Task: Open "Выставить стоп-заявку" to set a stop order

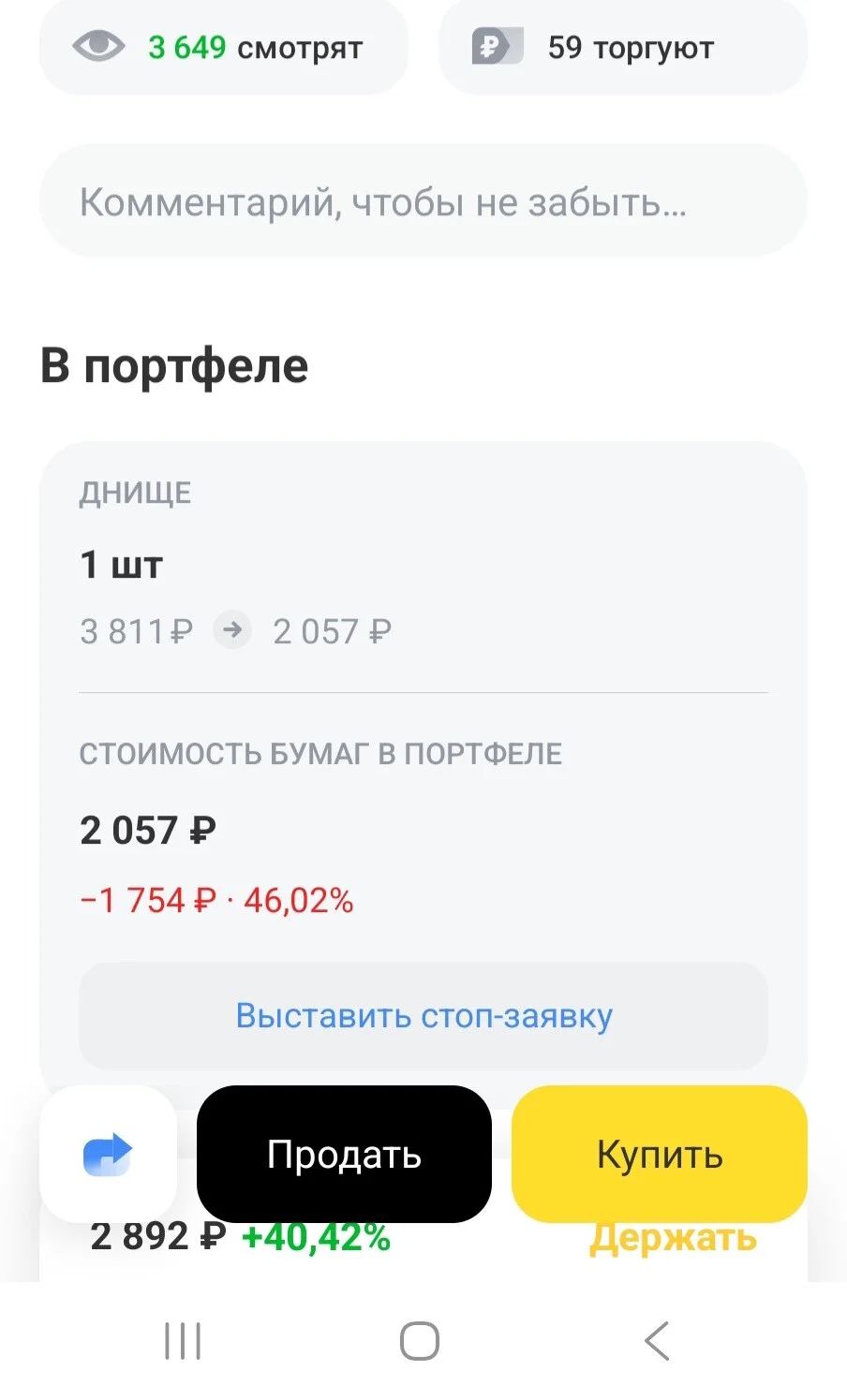Action: tap(423, 1016)
